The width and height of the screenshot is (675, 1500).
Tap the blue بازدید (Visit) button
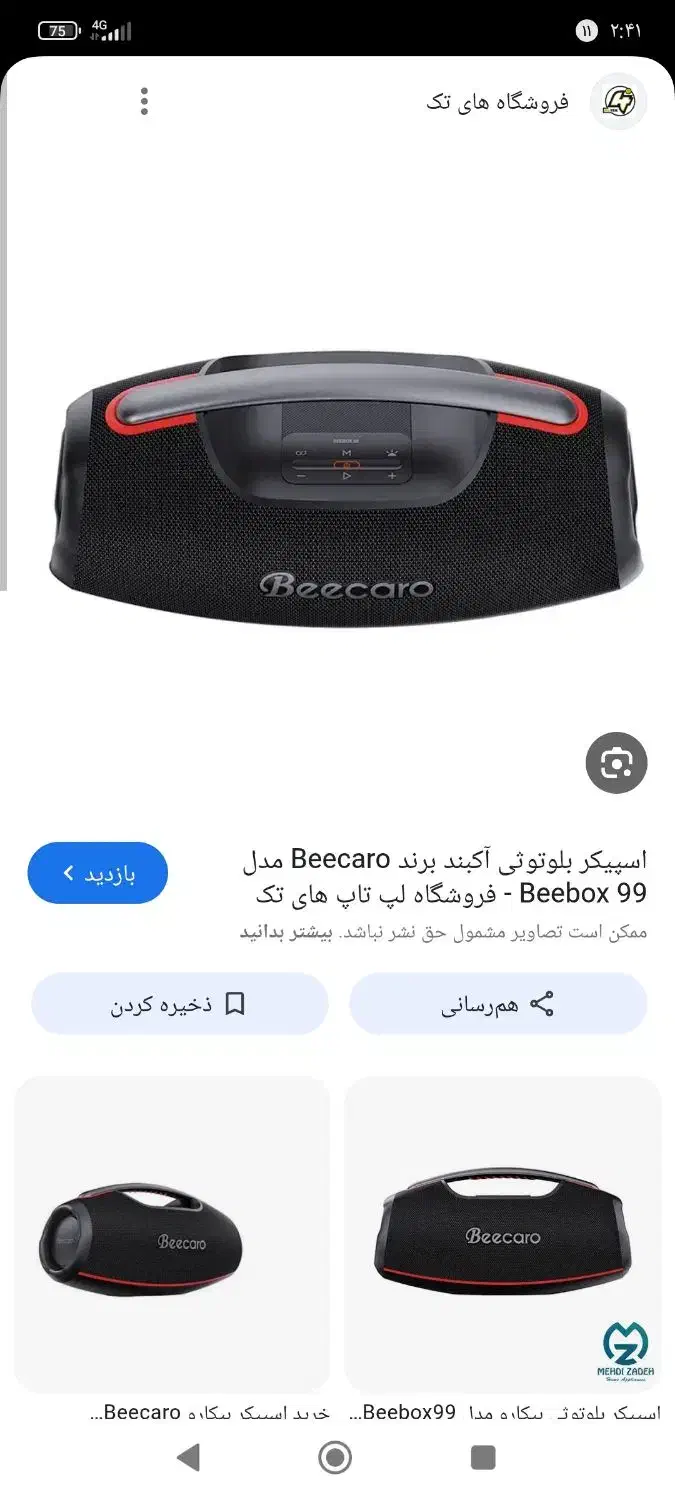[x=98, y=873]
